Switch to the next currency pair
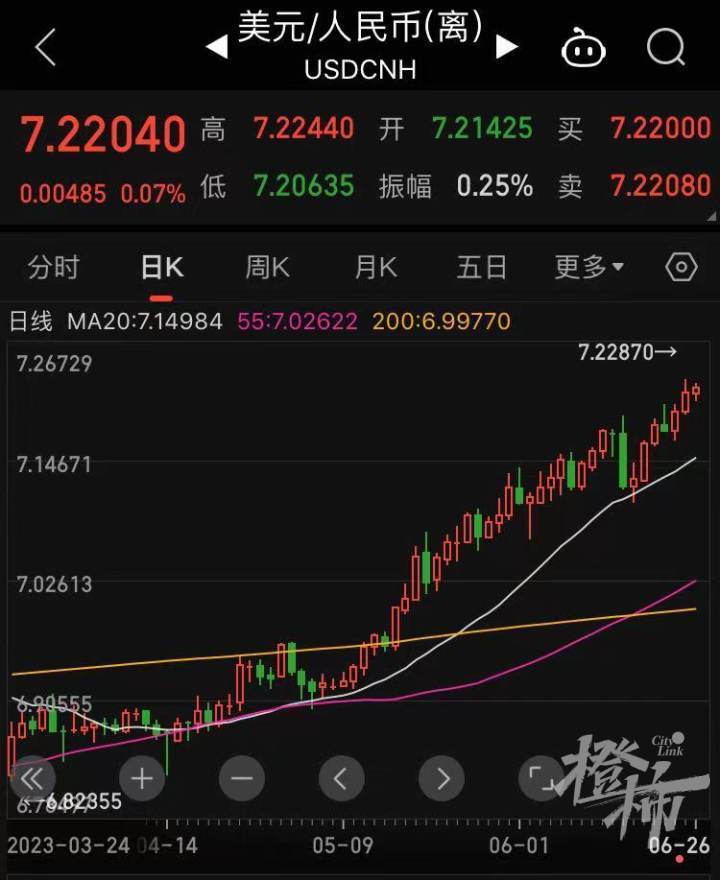Viewport: 720px width, 880px height. click(x=507, y=47)
